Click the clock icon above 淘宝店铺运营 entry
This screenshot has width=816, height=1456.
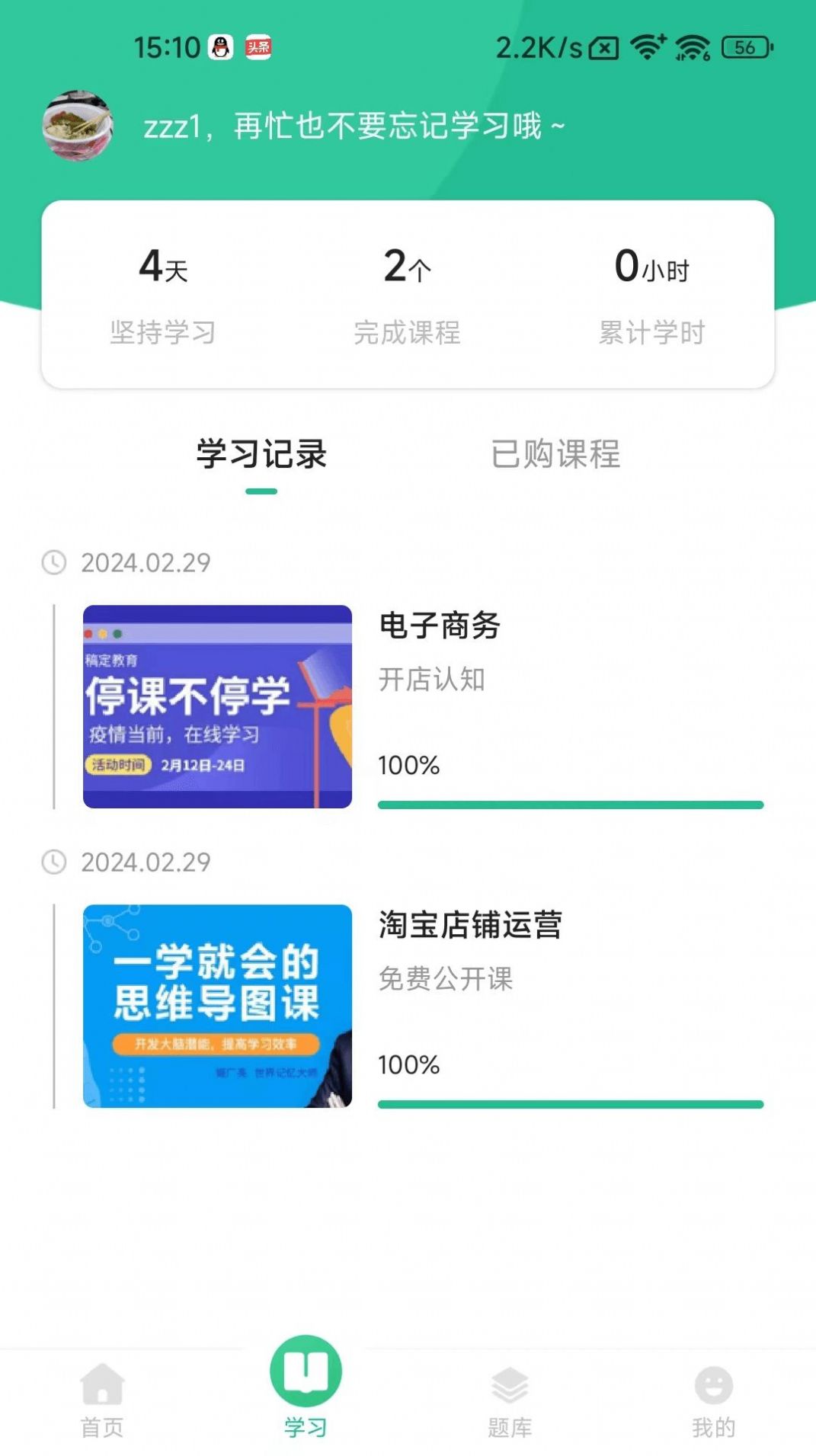tap(54, 862)
